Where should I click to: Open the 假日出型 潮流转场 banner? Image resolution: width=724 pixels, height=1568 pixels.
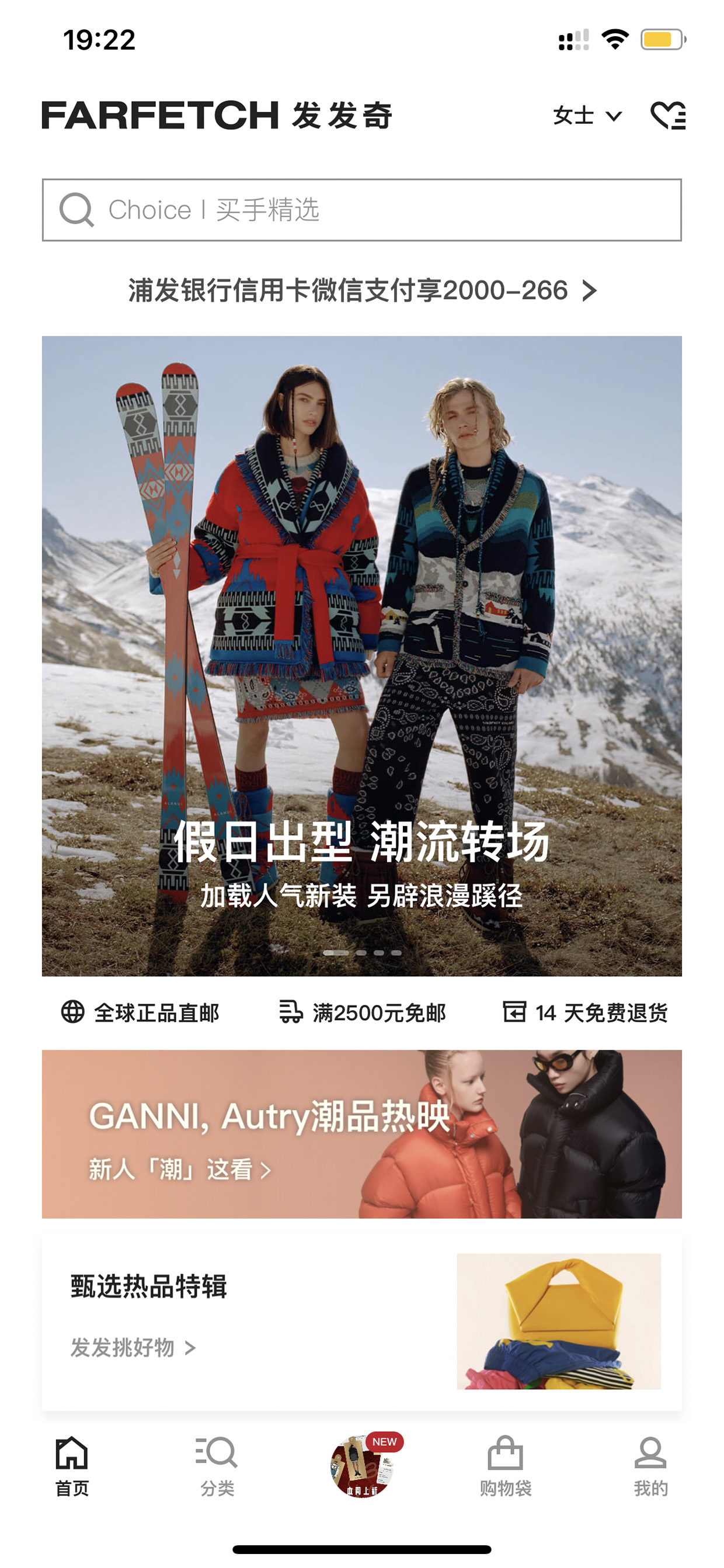pos(361,655)
